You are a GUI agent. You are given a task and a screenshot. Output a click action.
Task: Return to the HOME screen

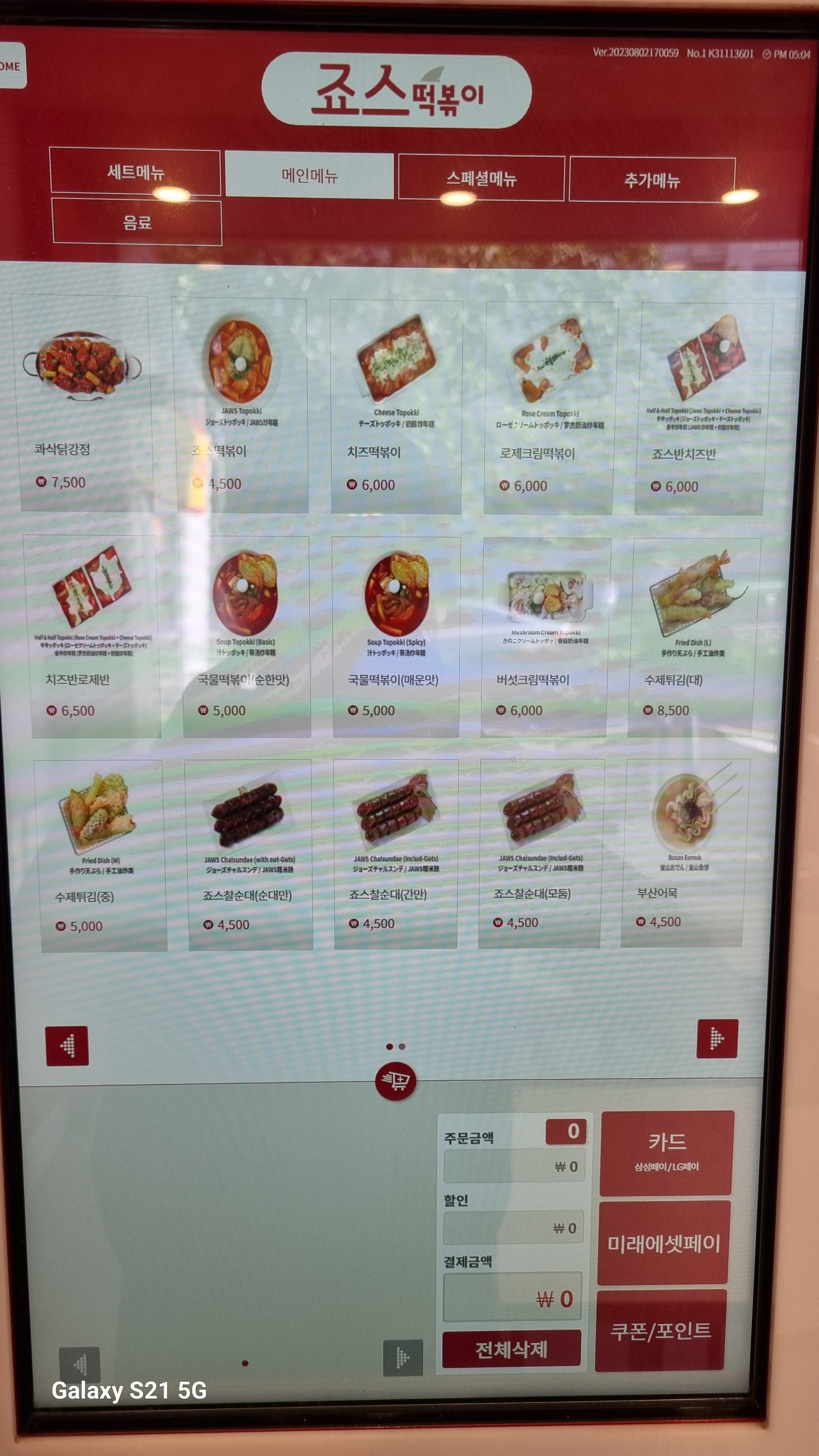pos(11,66)
